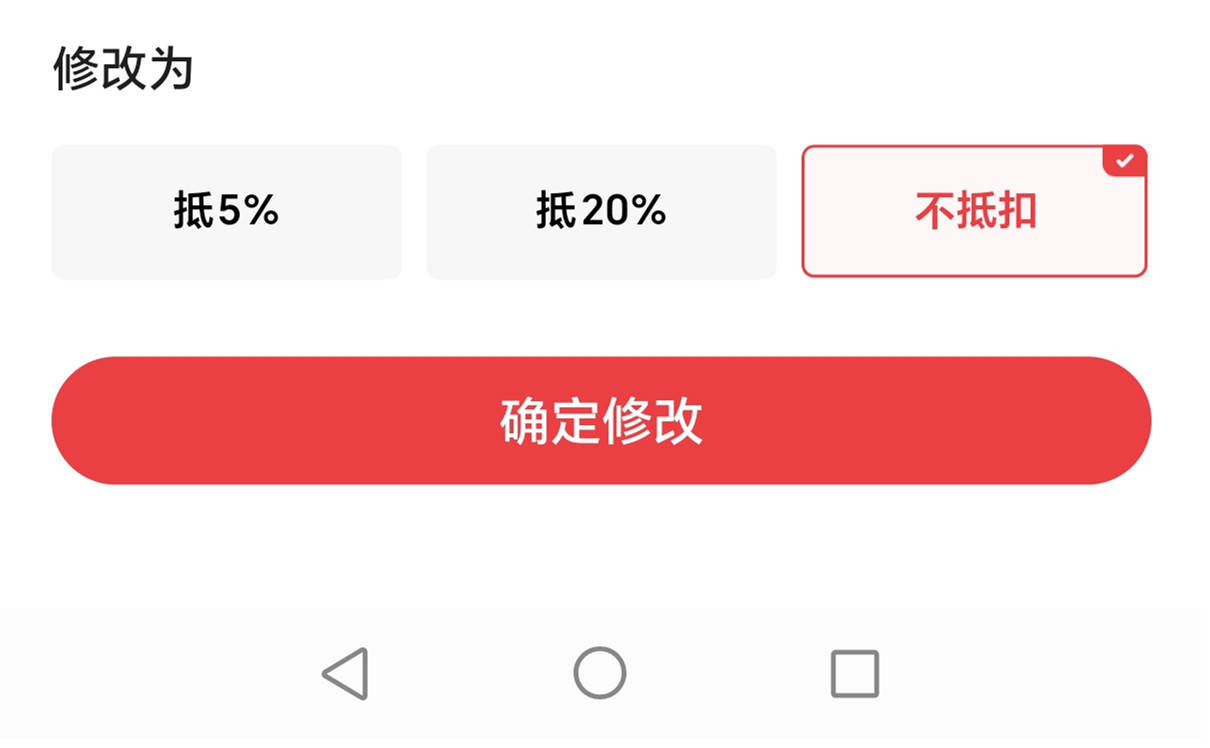The image size is (1210, 748).
Task: Confirm with the 确定修改 button
Action: 601,421
